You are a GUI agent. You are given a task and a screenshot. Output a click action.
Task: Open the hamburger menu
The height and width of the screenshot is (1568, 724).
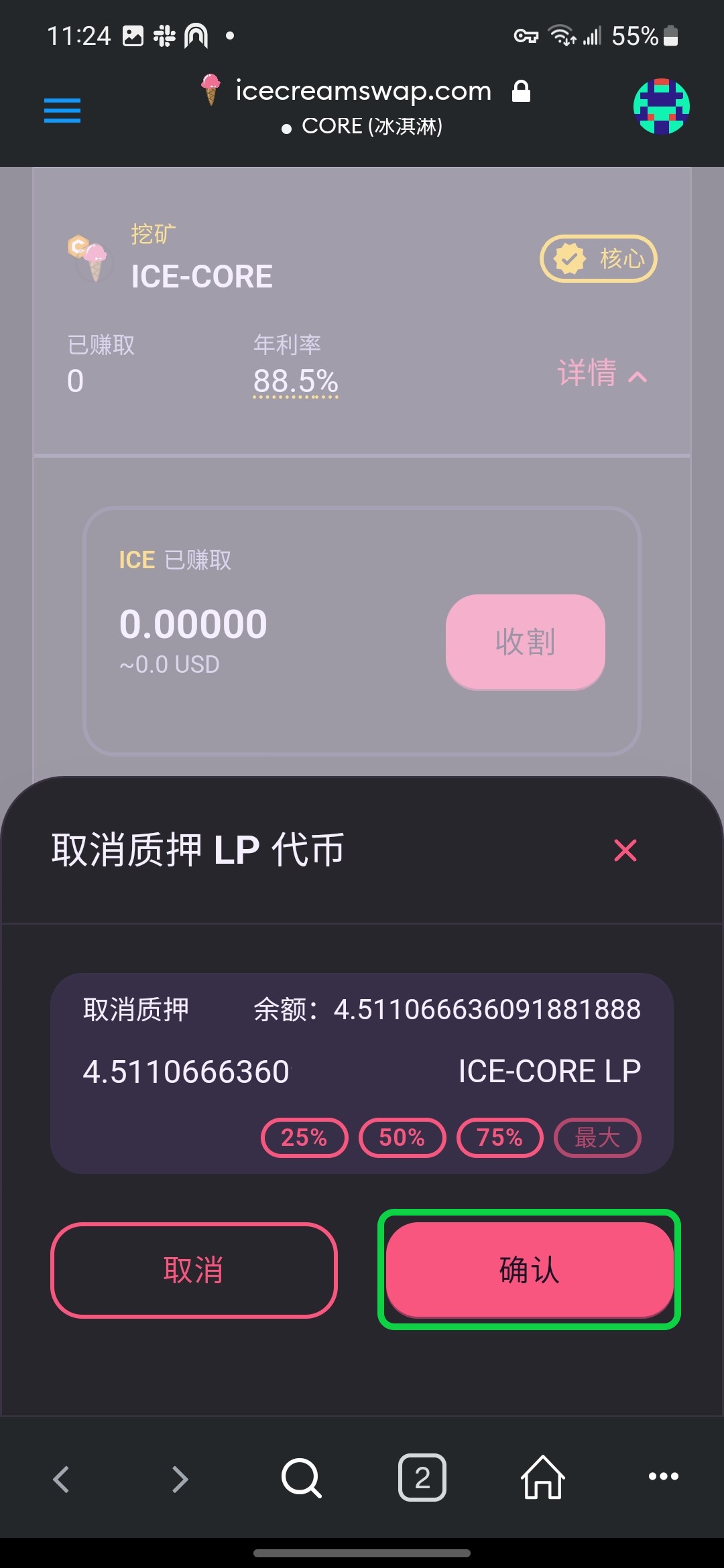62,111
